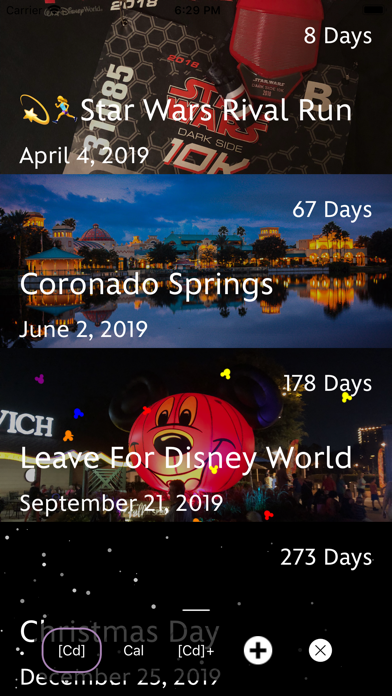Select the [Cd] toolbar option

[x=71, y=651]
